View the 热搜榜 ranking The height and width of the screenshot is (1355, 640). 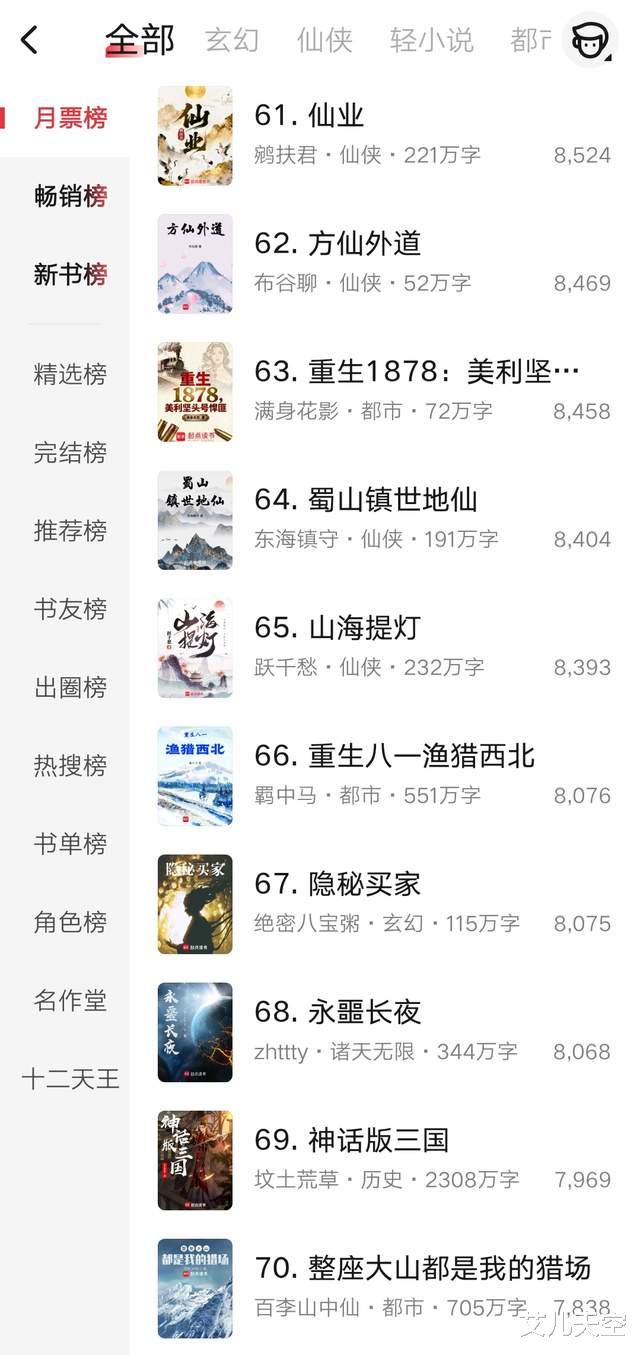coord(70,765)
